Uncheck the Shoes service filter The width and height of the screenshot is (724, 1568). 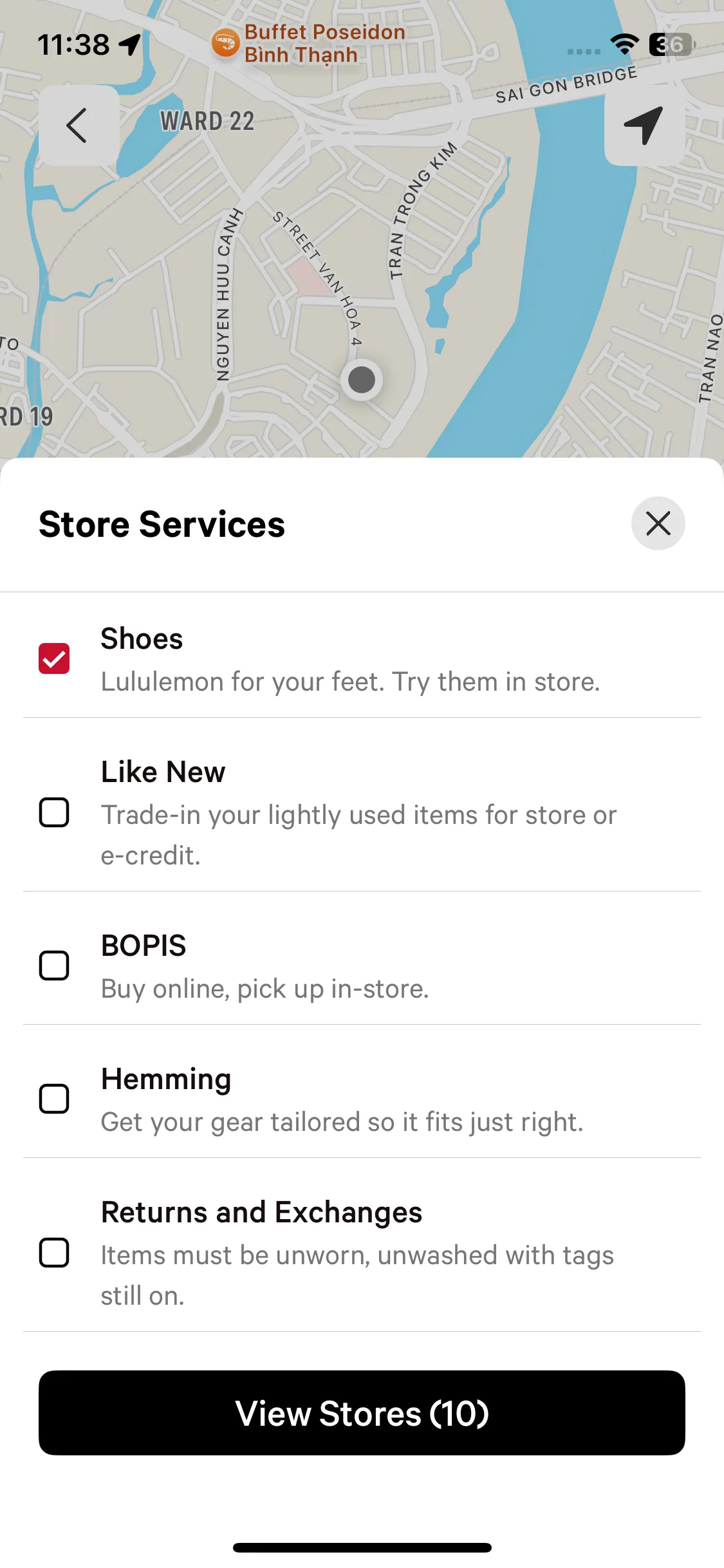point(54,658)
